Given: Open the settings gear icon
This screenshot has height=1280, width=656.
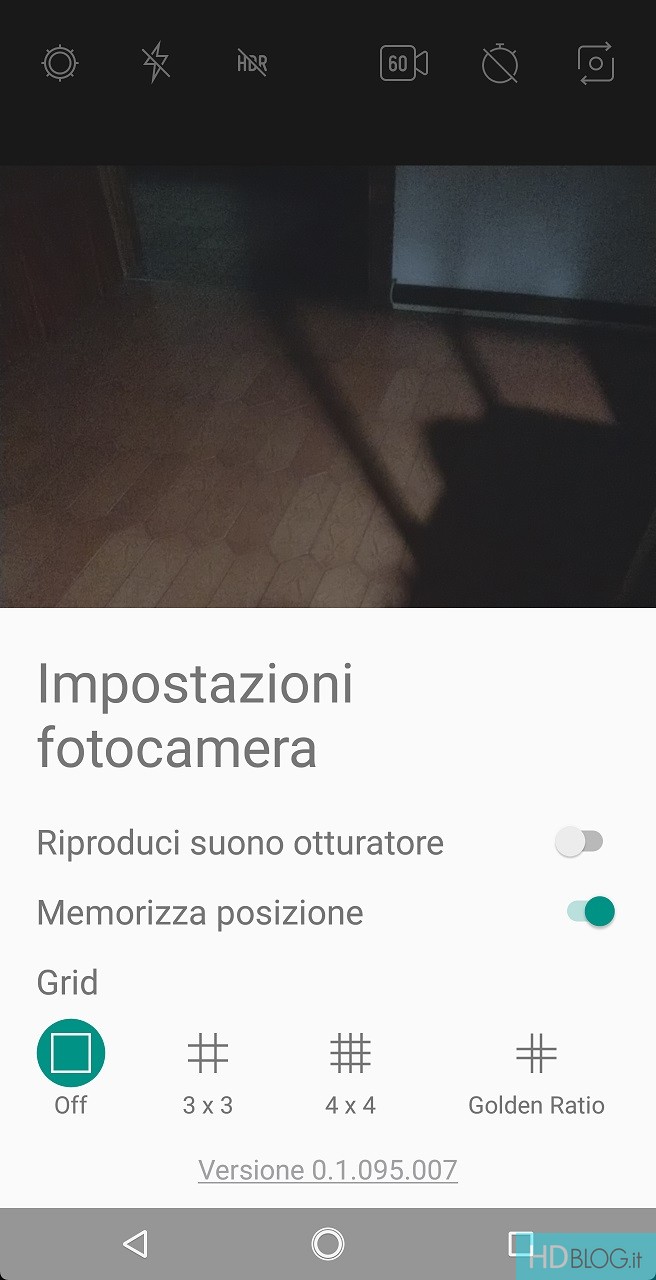Looking at the screenshot, I should [x=59, y=63].
